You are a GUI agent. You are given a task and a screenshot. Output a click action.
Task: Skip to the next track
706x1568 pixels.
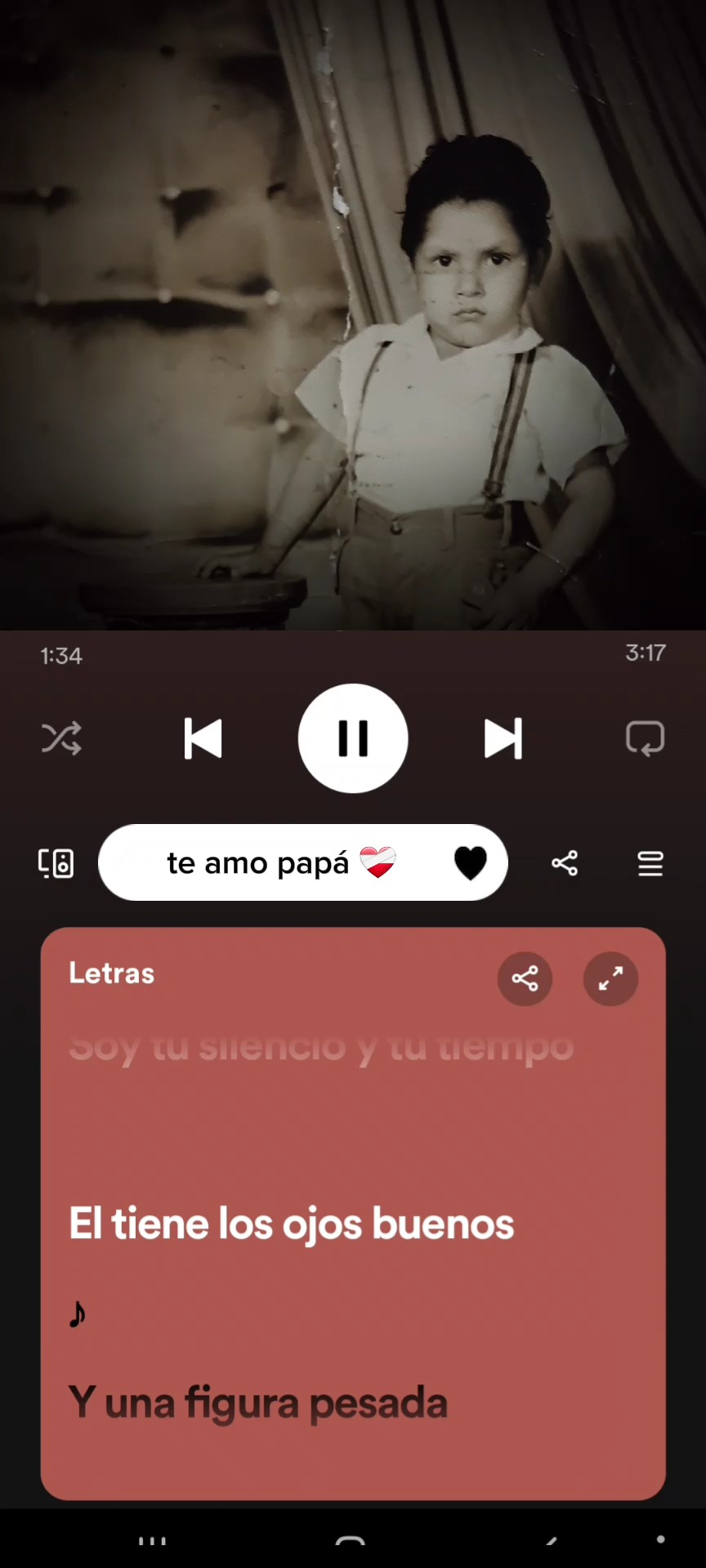[503, 738]
